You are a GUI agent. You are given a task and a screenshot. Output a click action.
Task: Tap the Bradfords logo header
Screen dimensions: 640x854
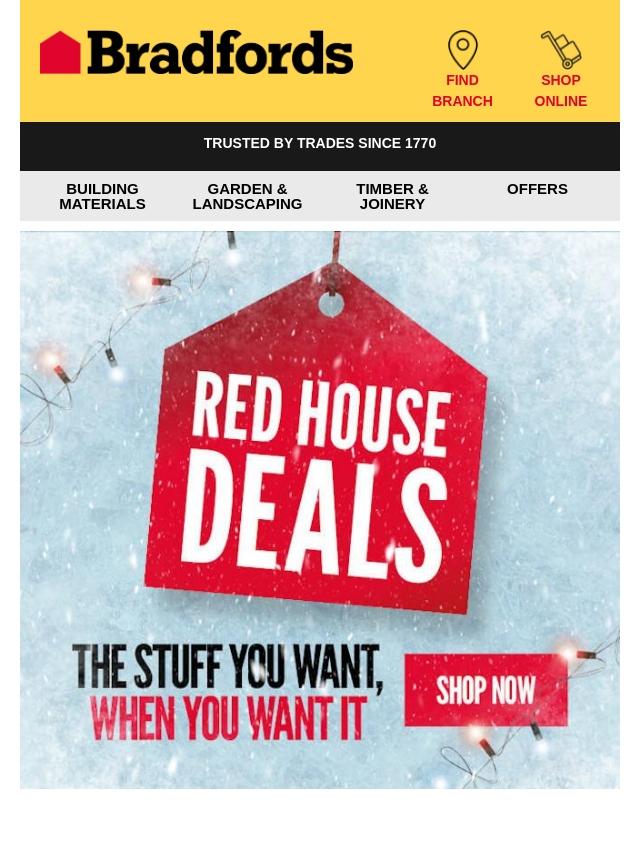197,53
